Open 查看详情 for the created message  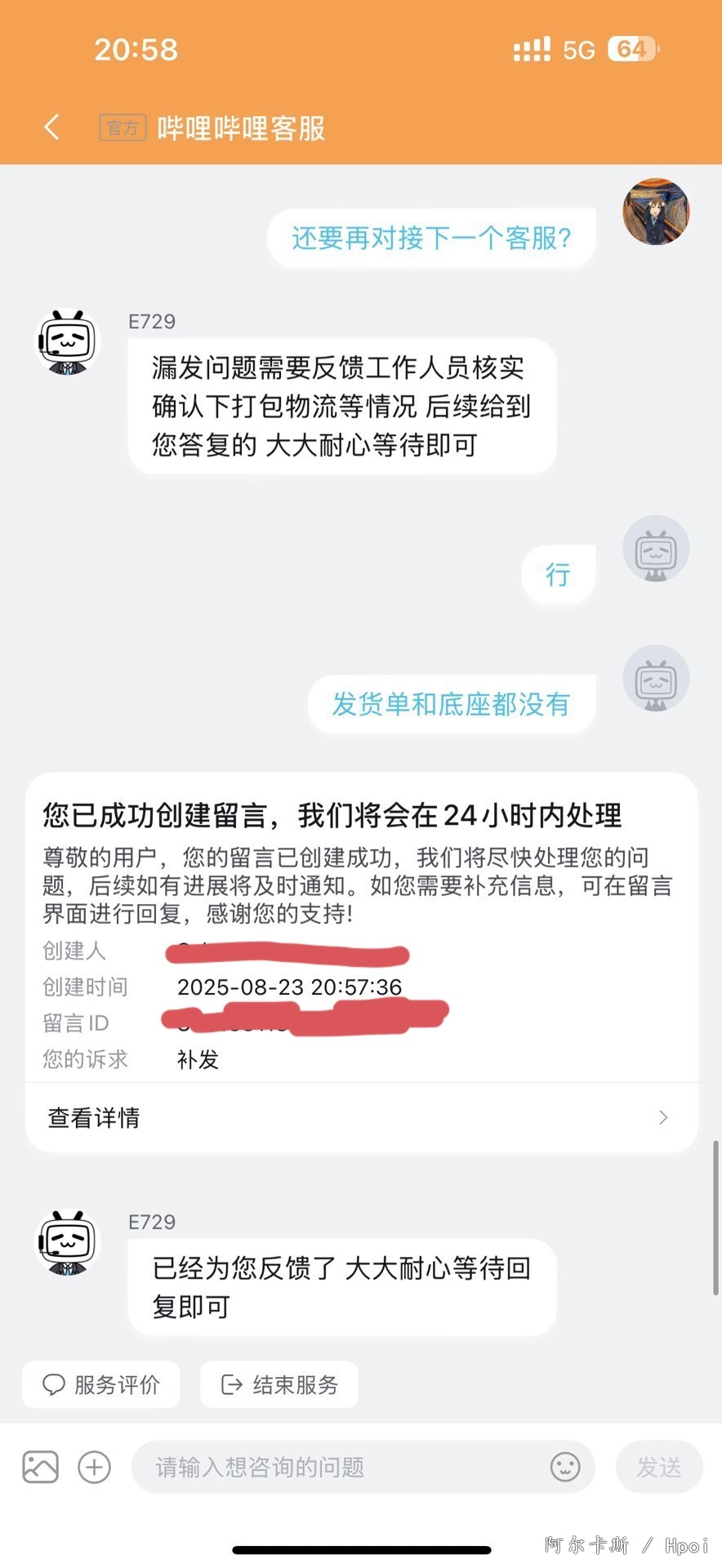[x=361, y=1117]
